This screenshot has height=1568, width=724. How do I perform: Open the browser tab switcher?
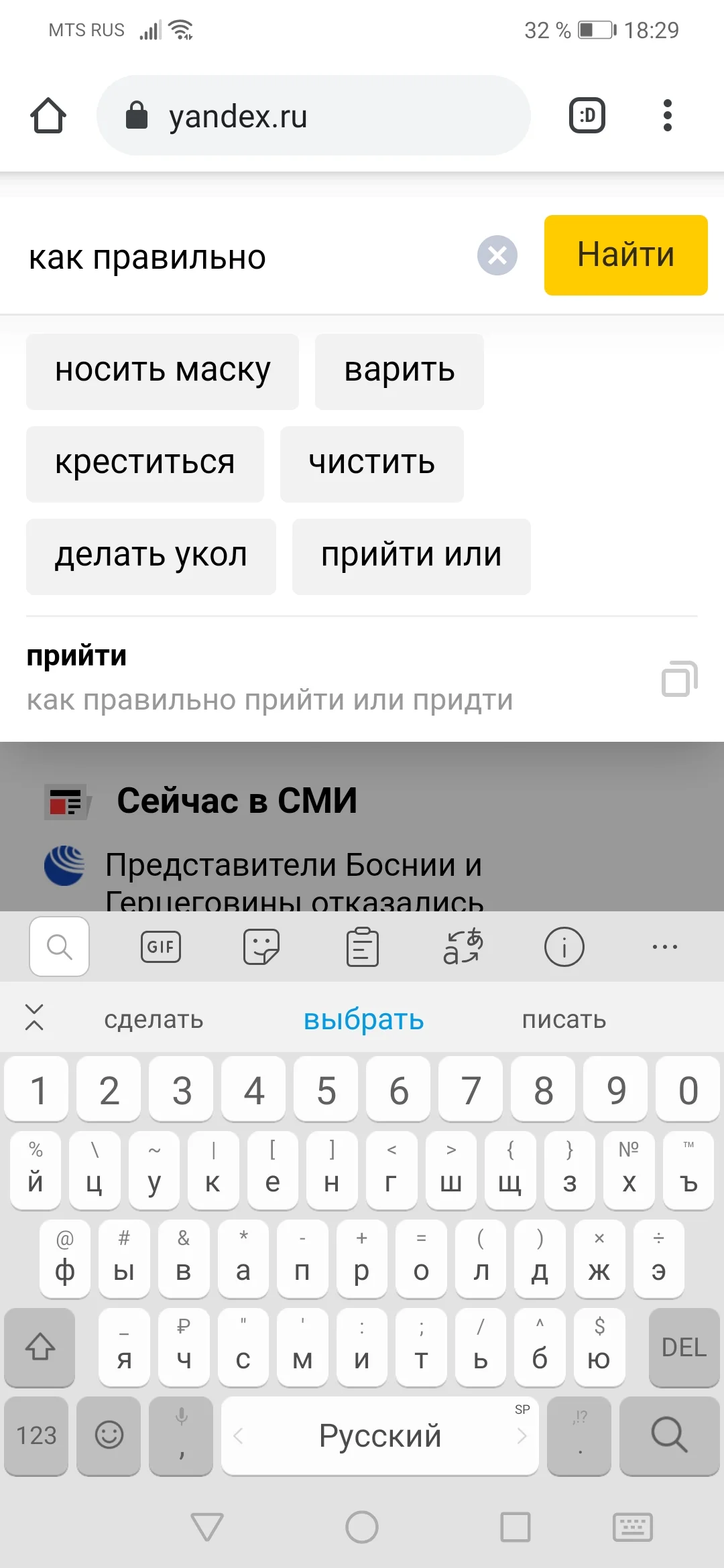point(587,115)
